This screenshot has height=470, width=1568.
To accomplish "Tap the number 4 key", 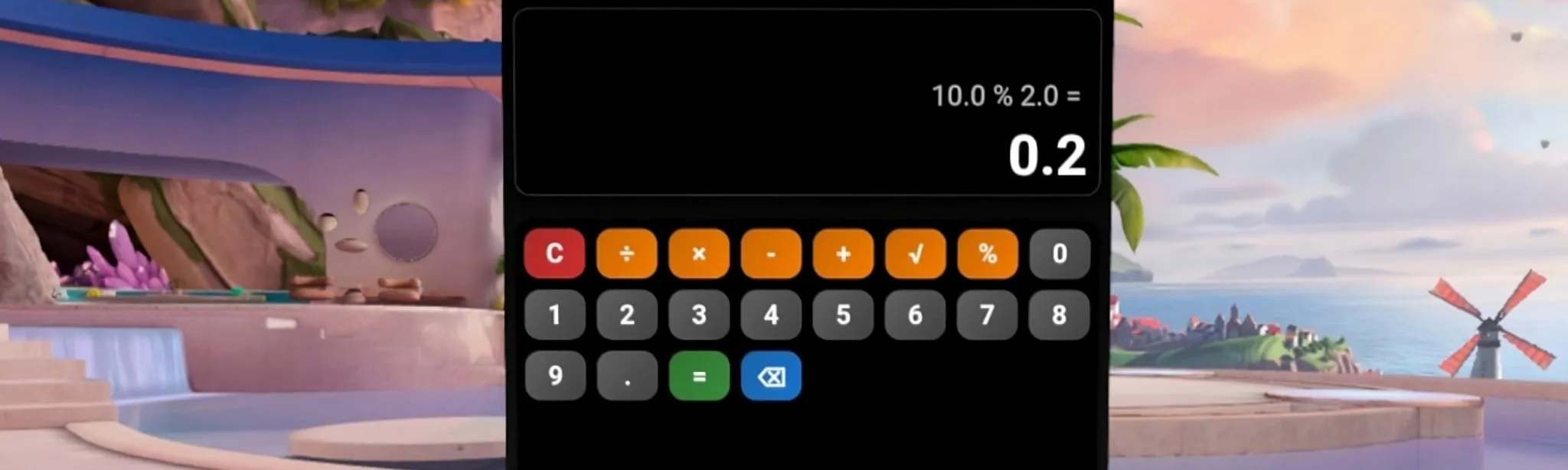I will tap(771, 315).
